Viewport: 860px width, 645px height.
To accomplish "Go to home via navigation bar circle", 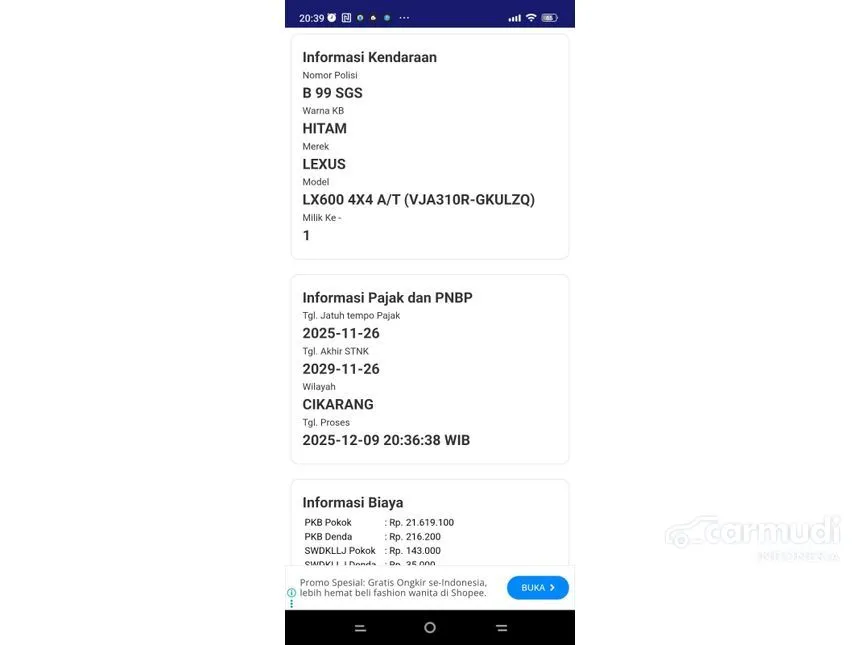I will pos(430,628).
